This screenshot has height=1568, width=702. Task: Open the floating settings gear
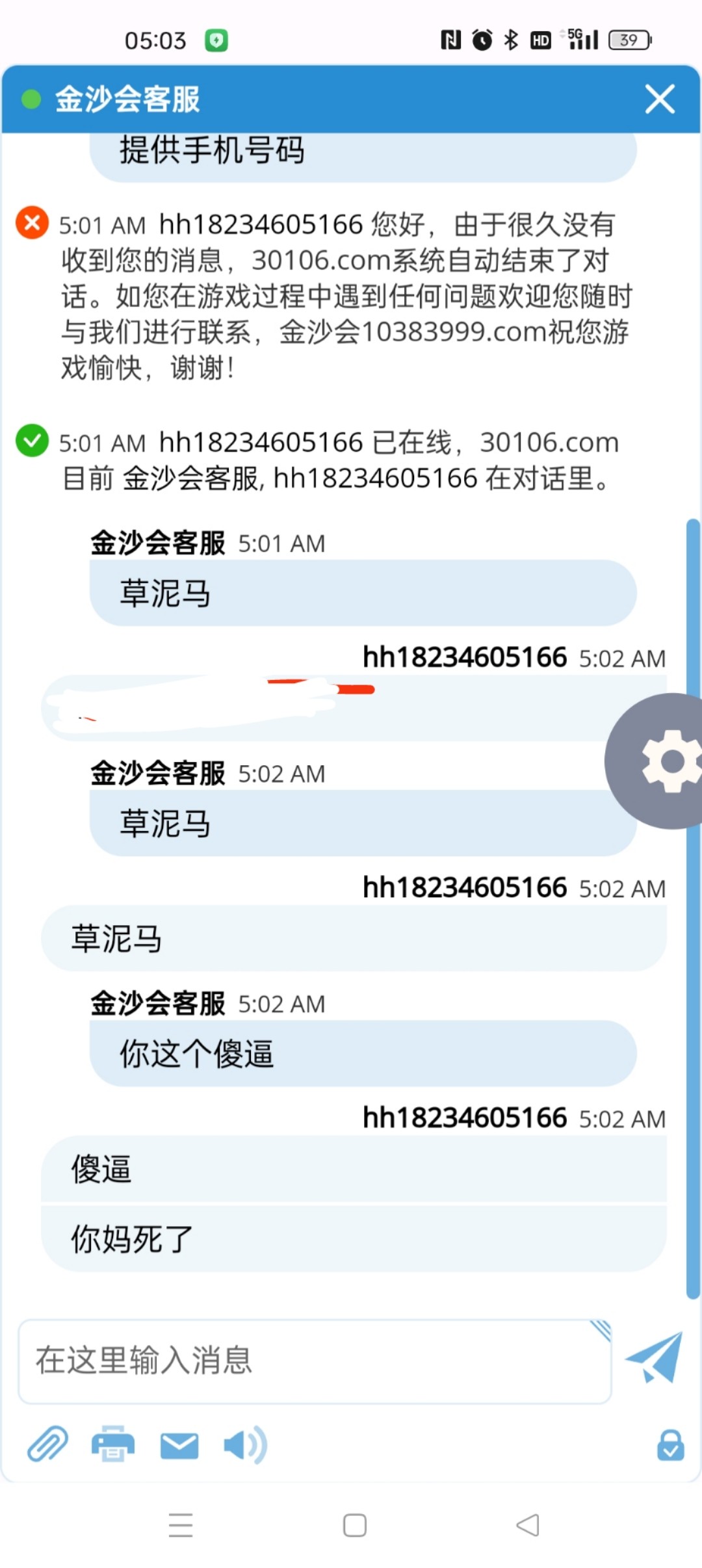tap(669, 761)
